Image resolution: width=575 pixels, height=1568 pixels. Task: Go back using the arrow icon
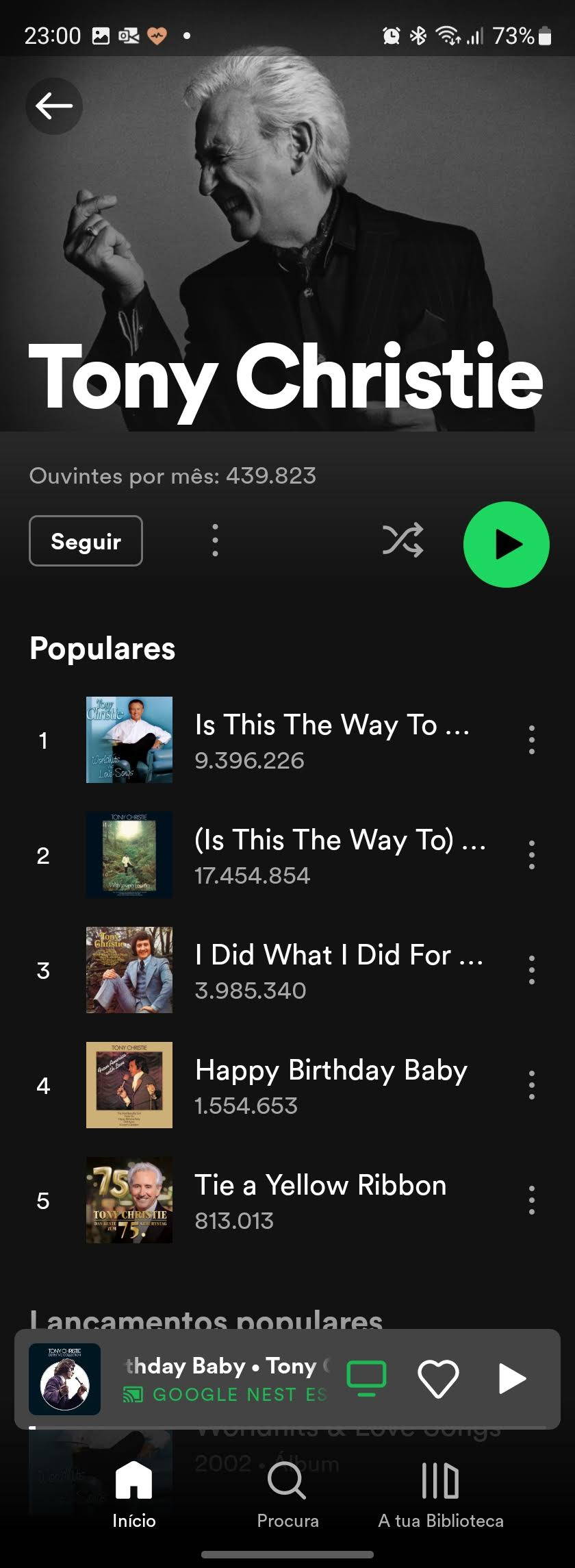coord(54,106)
